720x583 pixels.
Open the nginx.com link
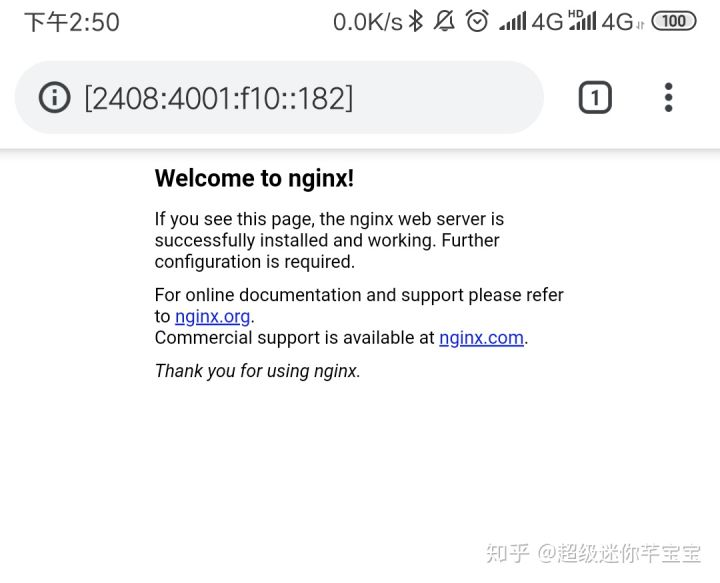coord(481,338)
